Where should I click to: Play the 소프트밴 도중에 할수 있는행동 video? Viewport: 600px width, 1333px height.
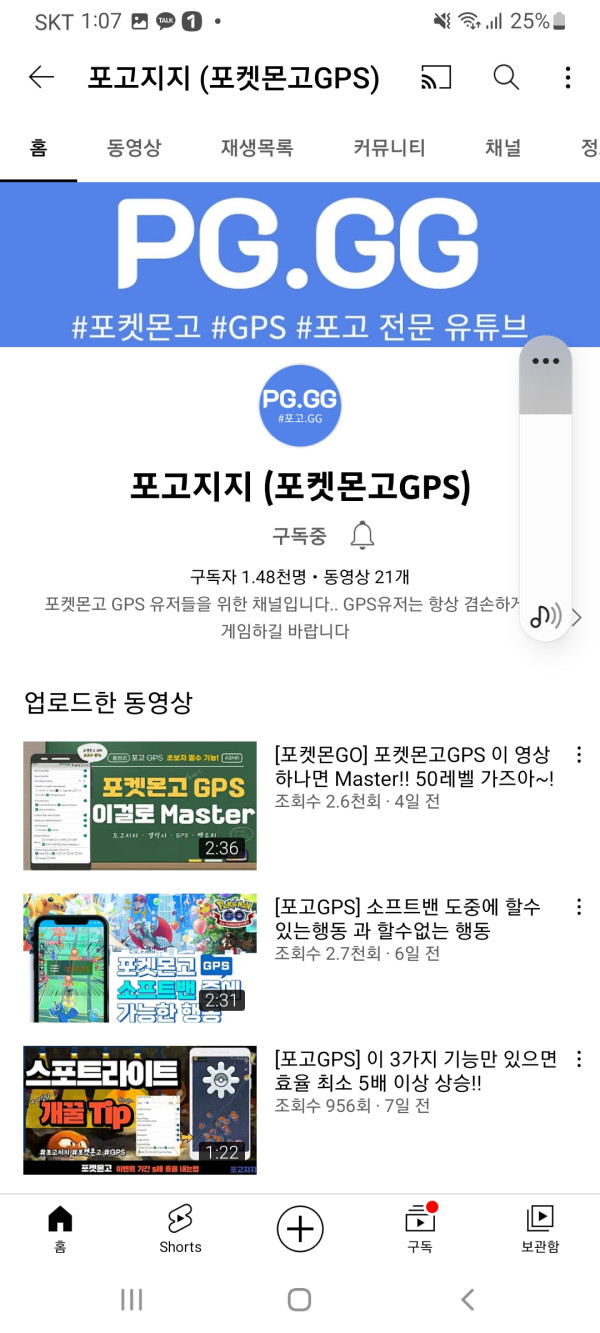[140, 958]
